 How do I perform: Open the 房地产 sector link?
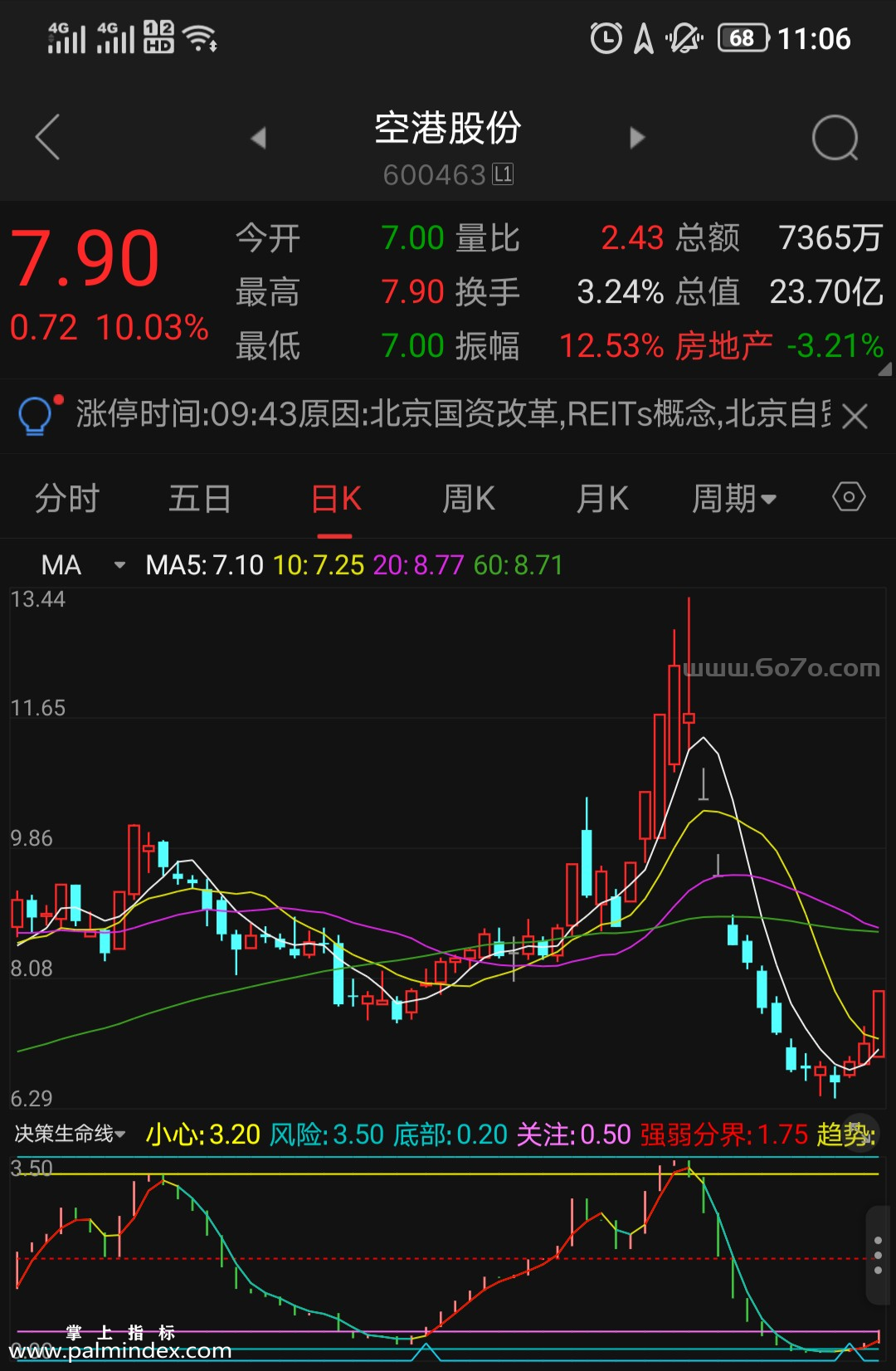(723, 346)
